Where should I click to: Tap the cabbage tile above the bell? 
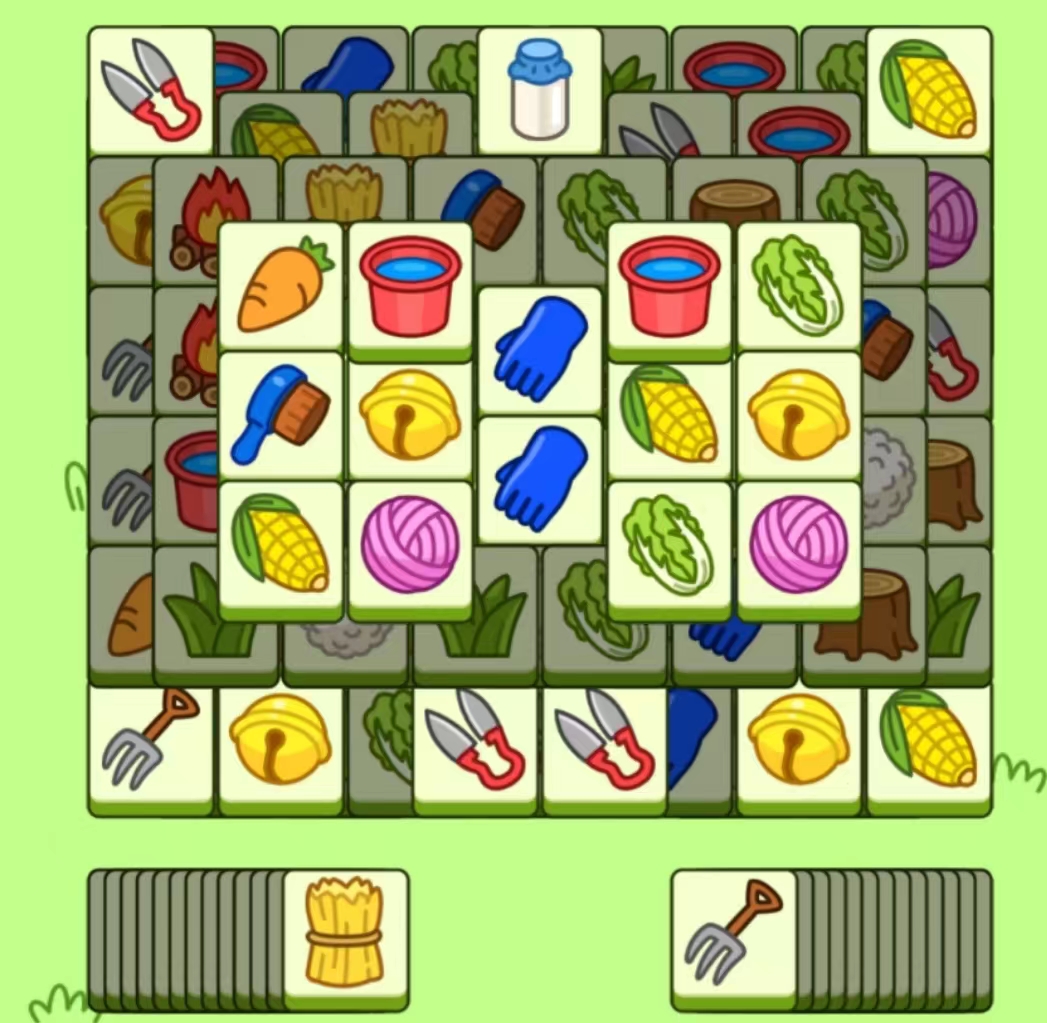click(x=799, y=286)
